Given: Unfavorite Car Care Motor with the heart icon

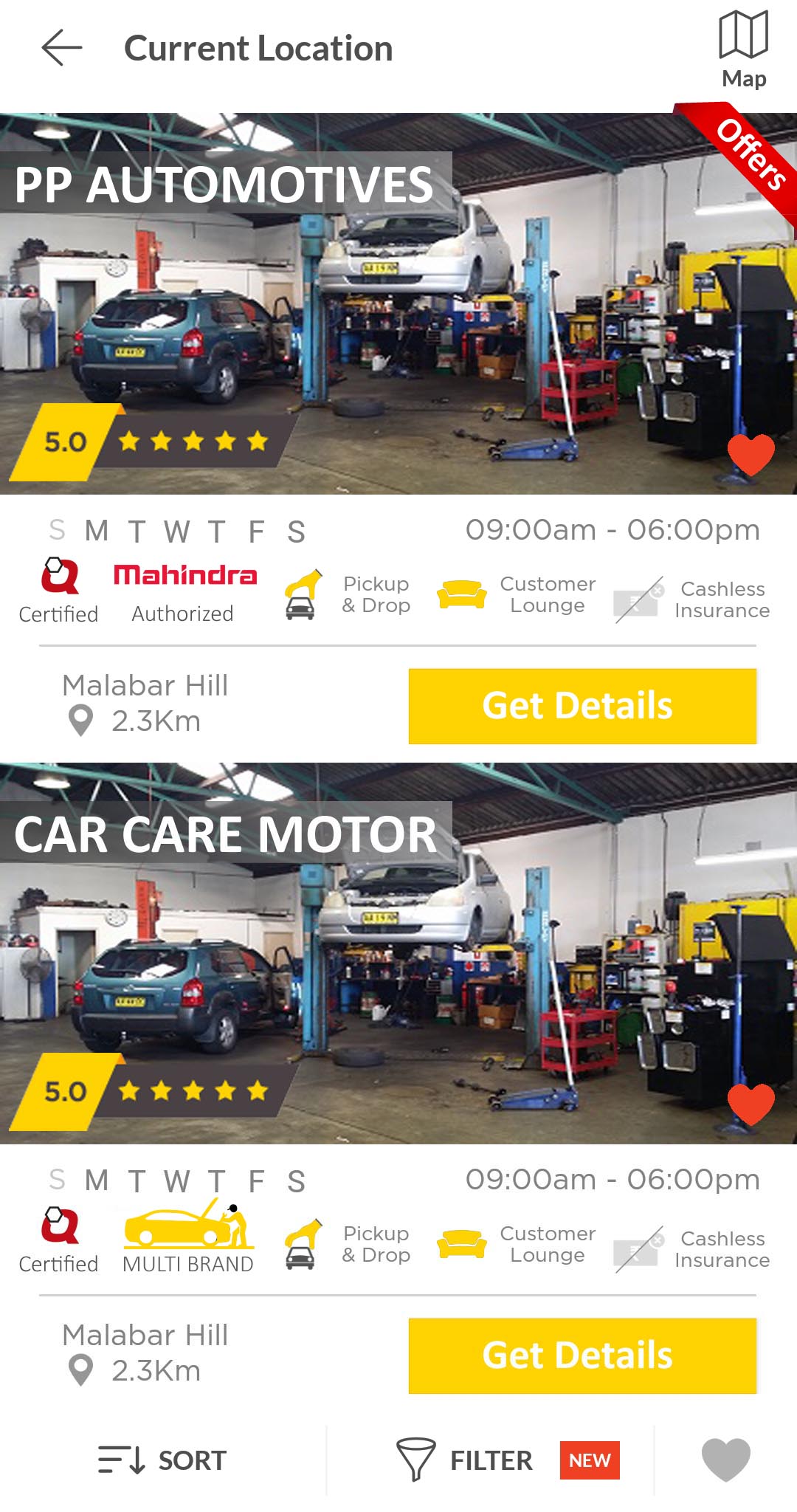Looking at the screenshot, I should pos(751,1104).
